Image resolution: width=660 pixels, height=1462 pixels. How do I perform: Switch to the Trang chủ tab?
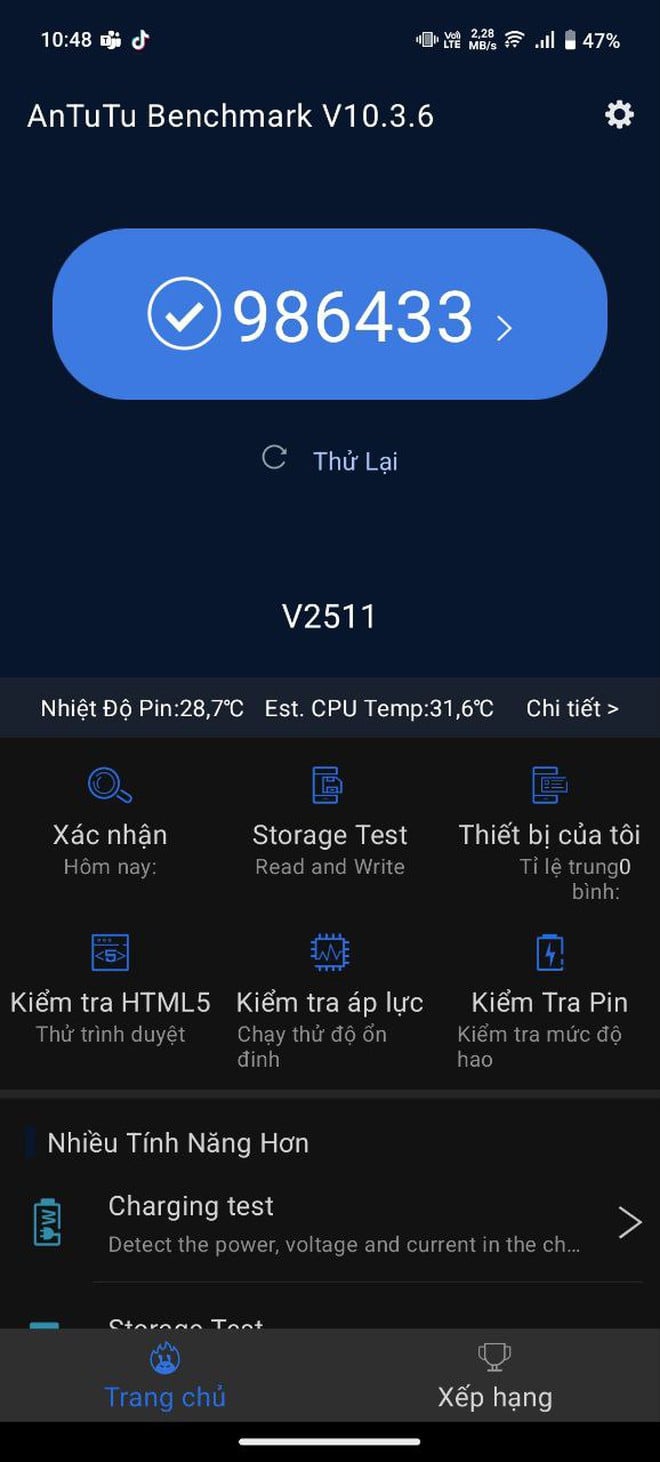click(165, 1376)
